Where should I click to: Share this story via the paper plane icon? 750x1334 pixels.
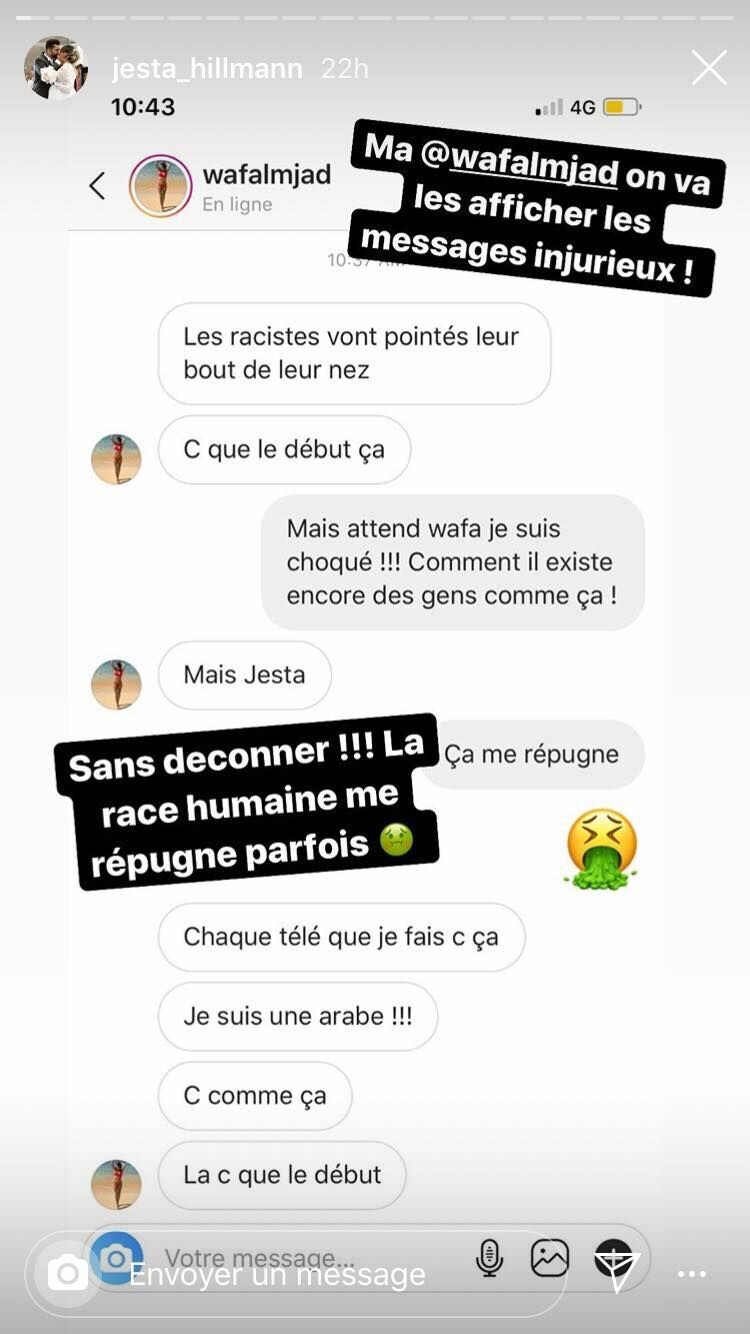point(617,1273)
